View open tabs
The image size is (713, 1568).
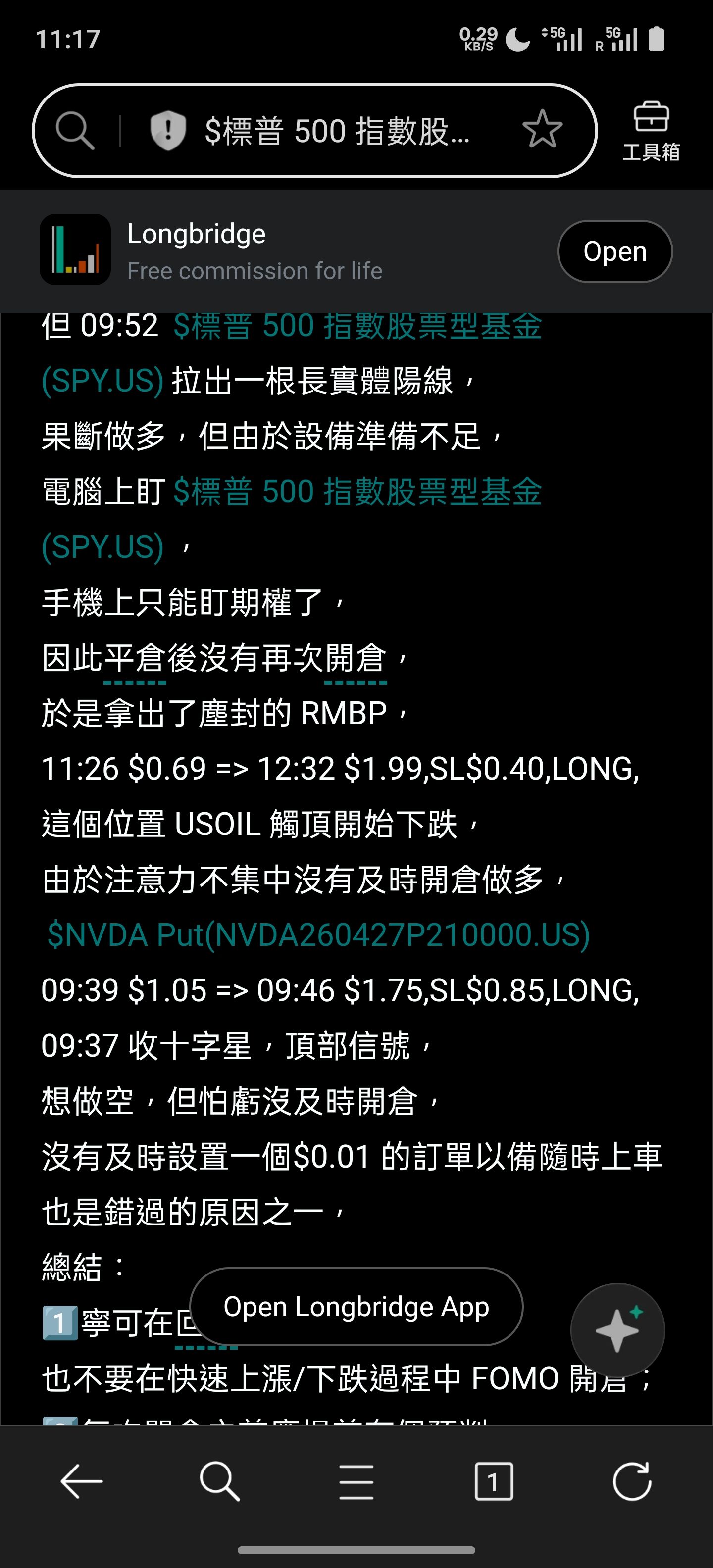tap(493, 1481)
